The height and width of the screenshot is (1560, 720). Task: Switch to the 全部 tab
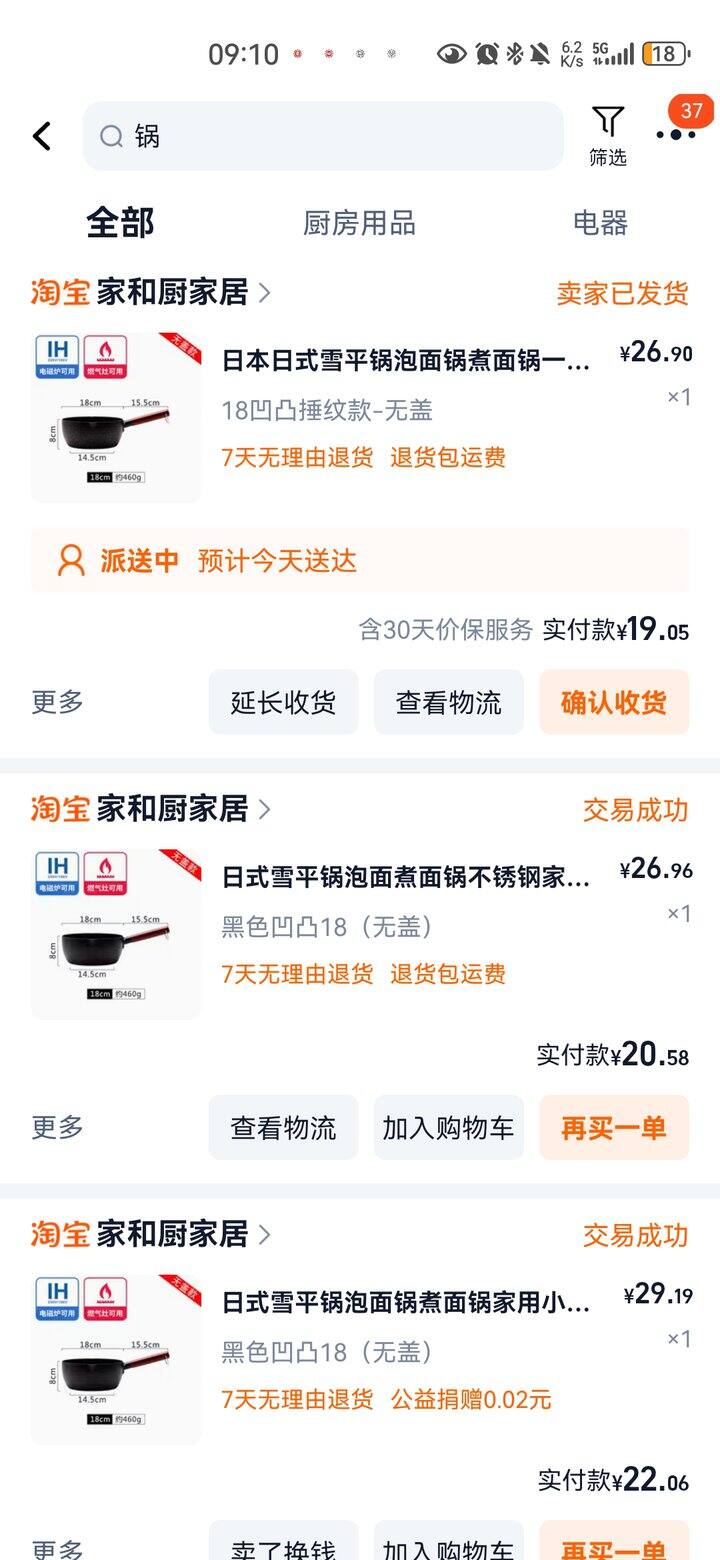pyautogui.click(x=120, y=222)
